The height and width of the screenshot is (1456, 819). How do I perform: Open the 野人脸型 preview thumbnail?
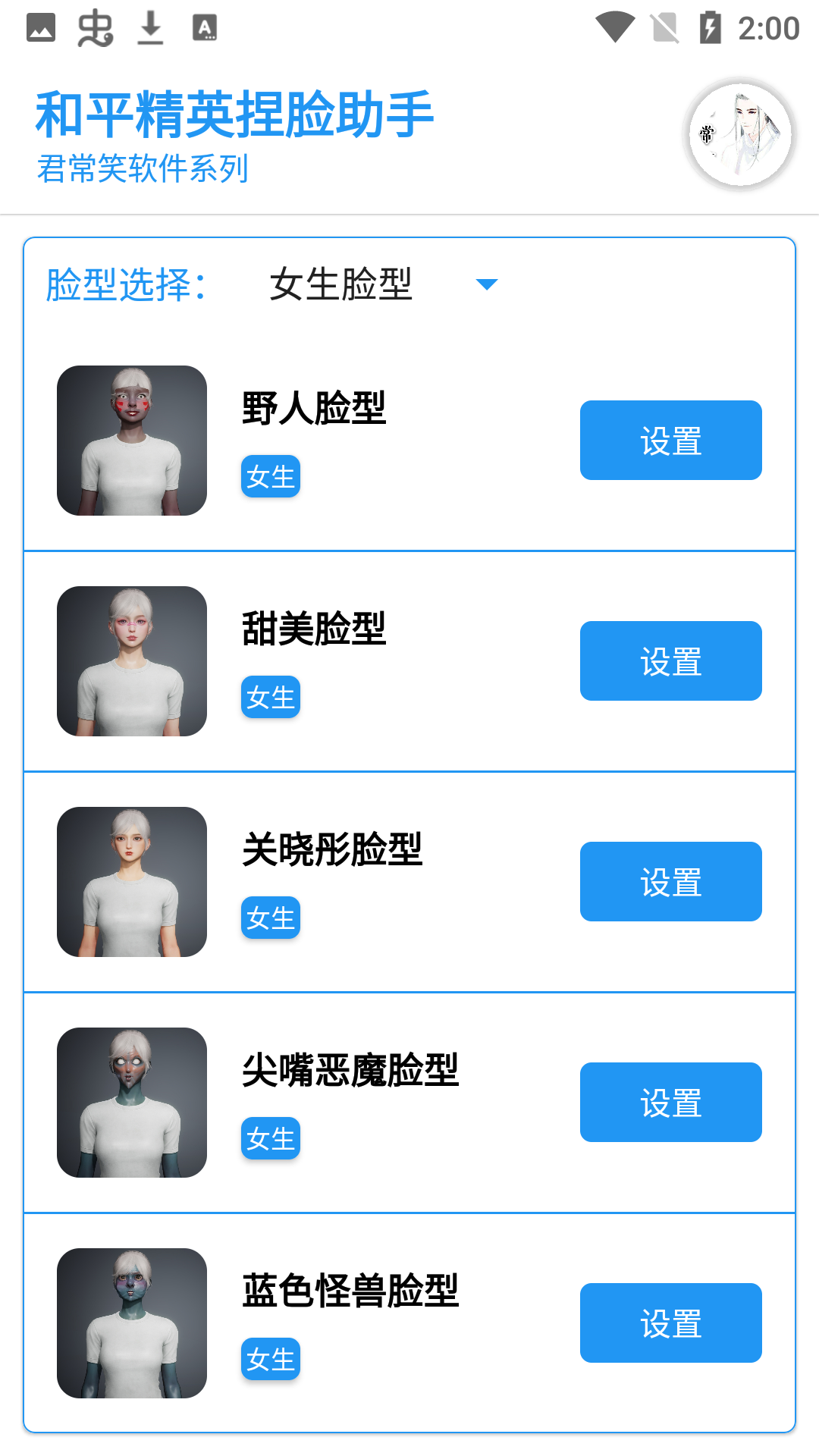(132, 441)
